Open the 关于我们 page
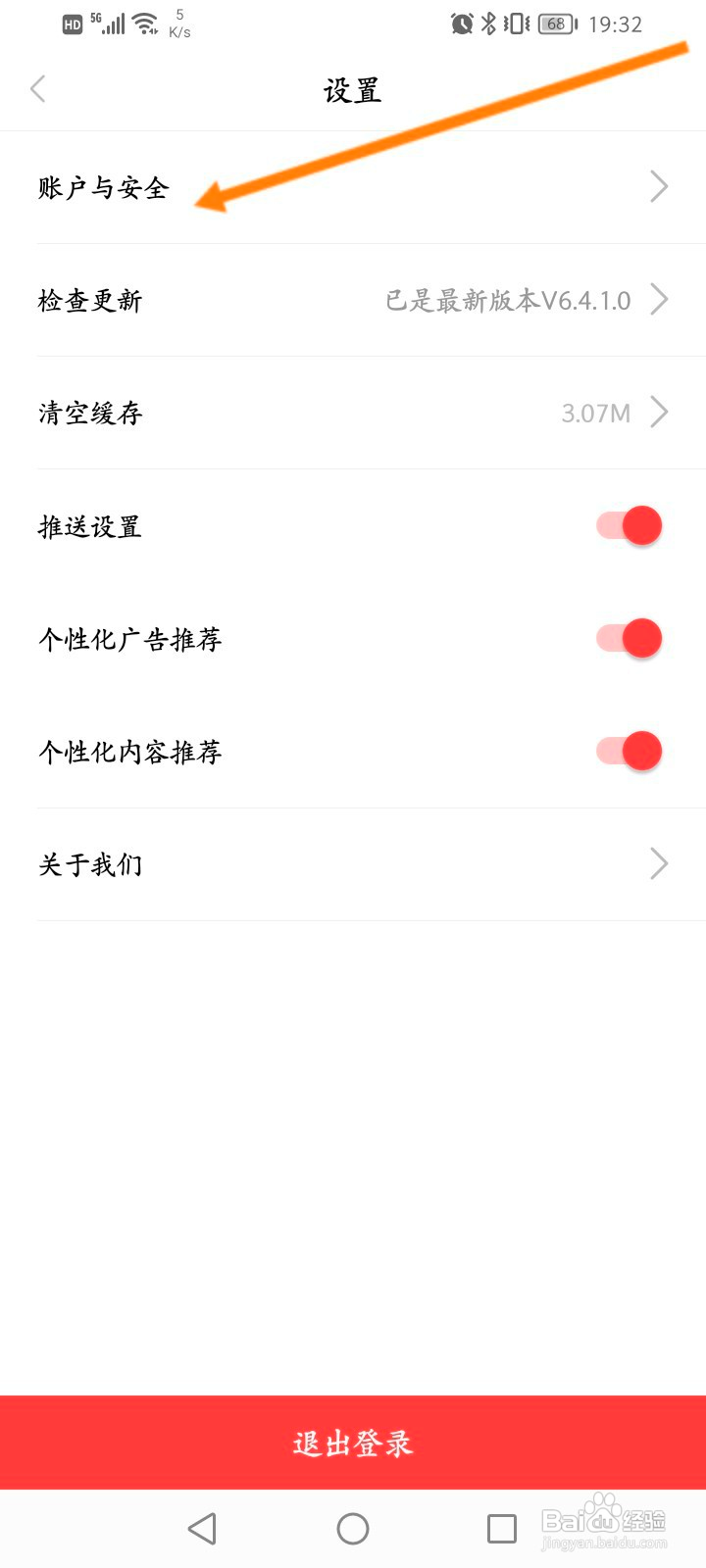The height and width of the screenshot is (1568, 706). (x=353, y=864)
